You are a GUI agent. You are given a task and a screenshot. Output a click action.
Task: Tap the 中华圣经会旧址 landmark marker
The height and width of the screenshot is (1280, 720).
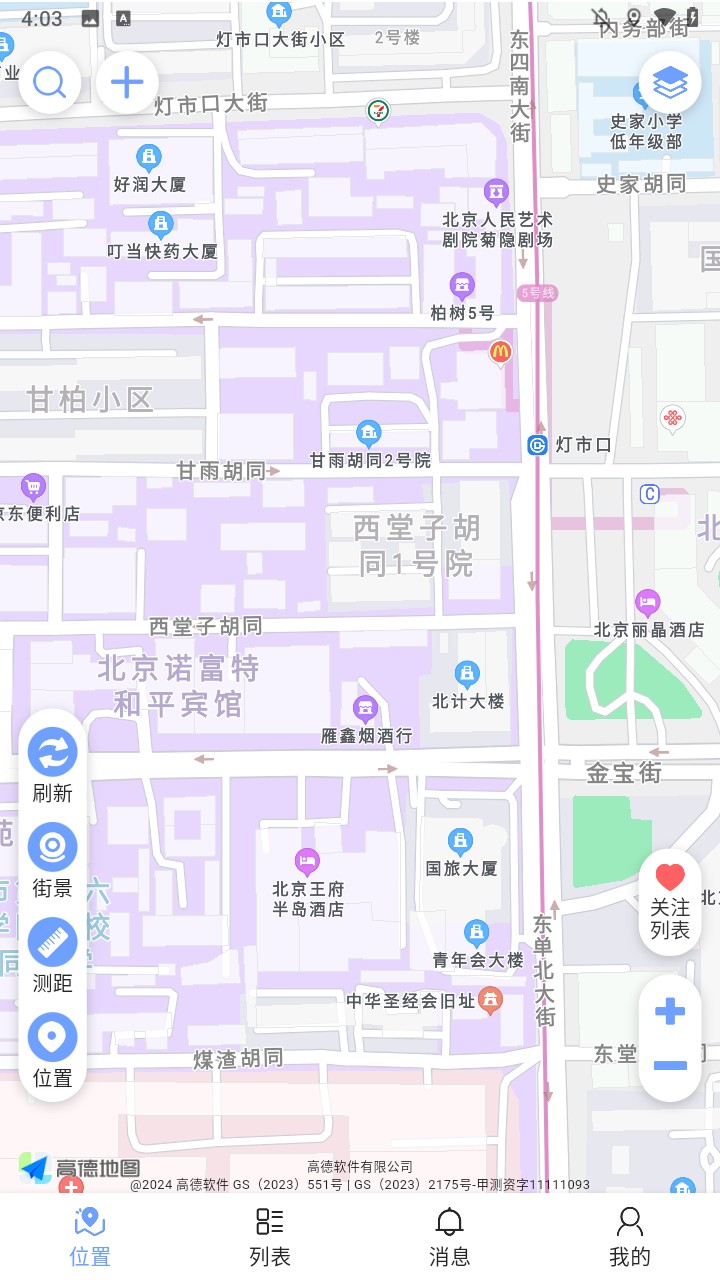coord(489,999)
